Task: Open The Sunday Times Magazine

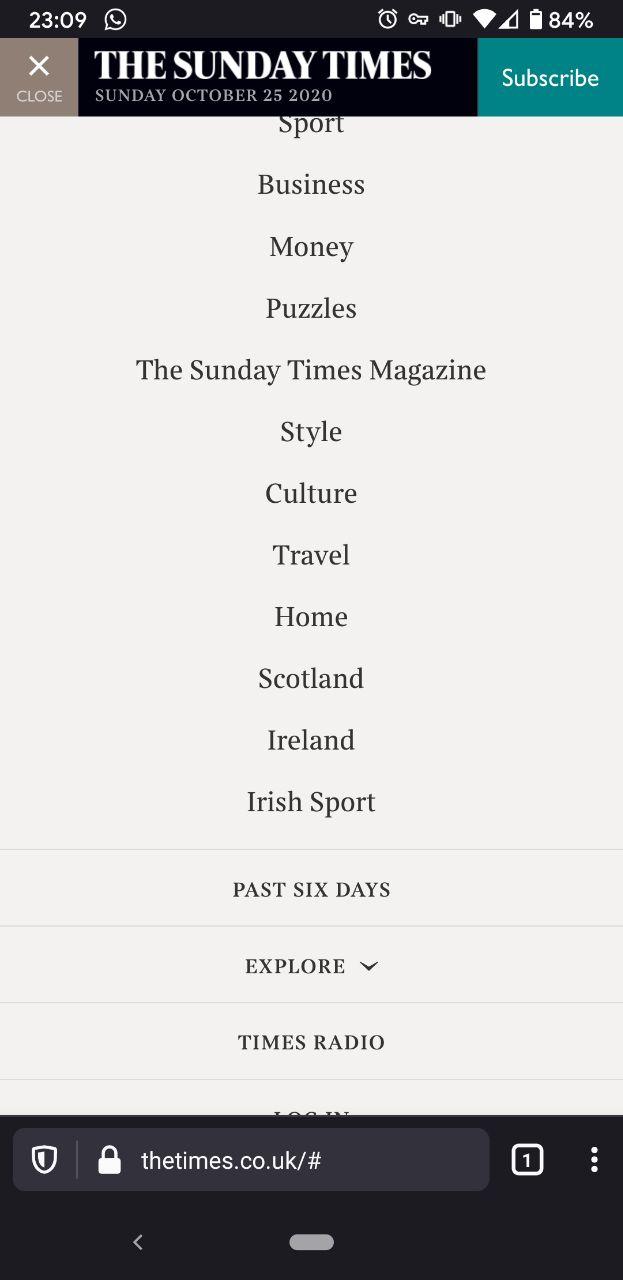Action: click(x=311, y=370)
